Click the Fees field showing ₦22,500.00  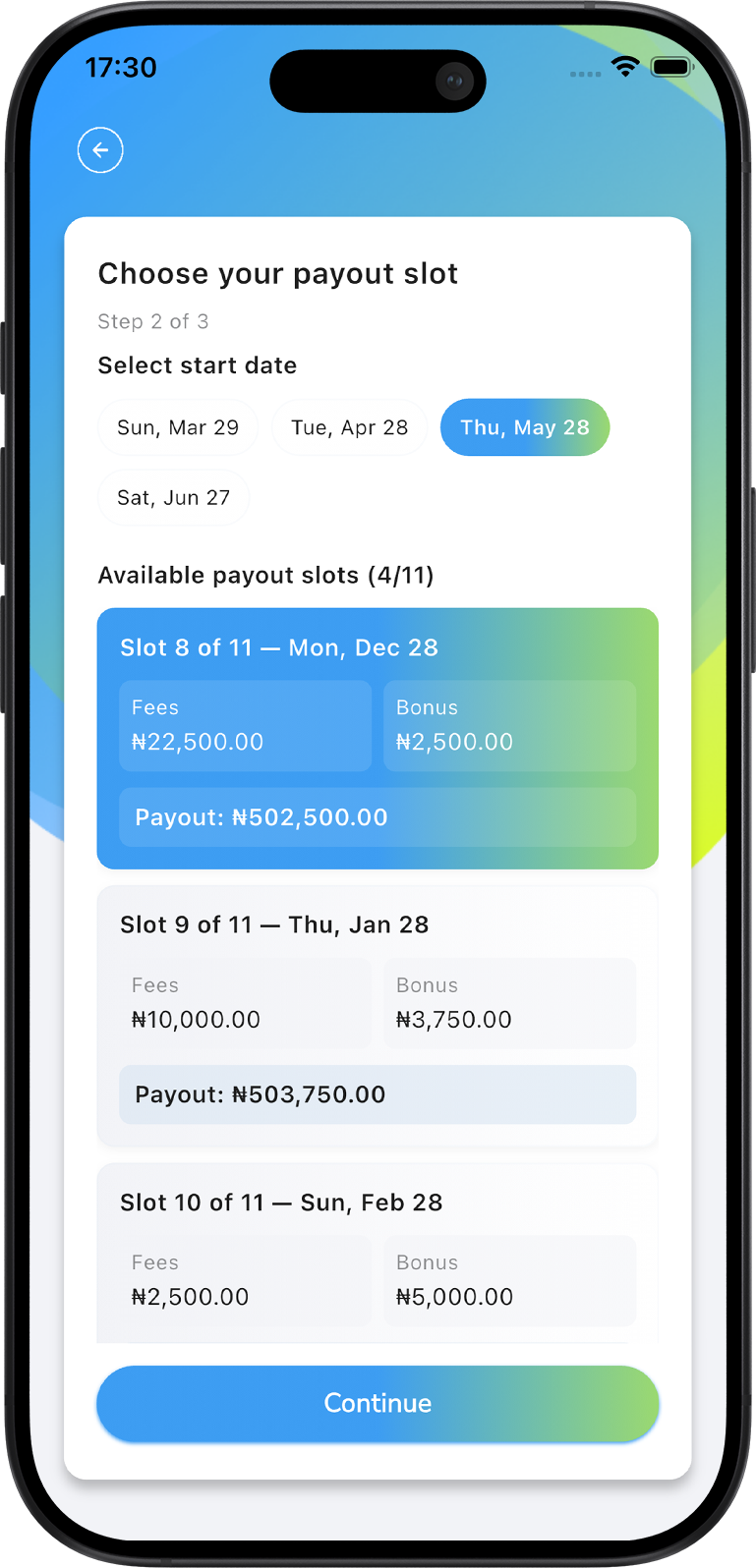click(x=245, y=725)
